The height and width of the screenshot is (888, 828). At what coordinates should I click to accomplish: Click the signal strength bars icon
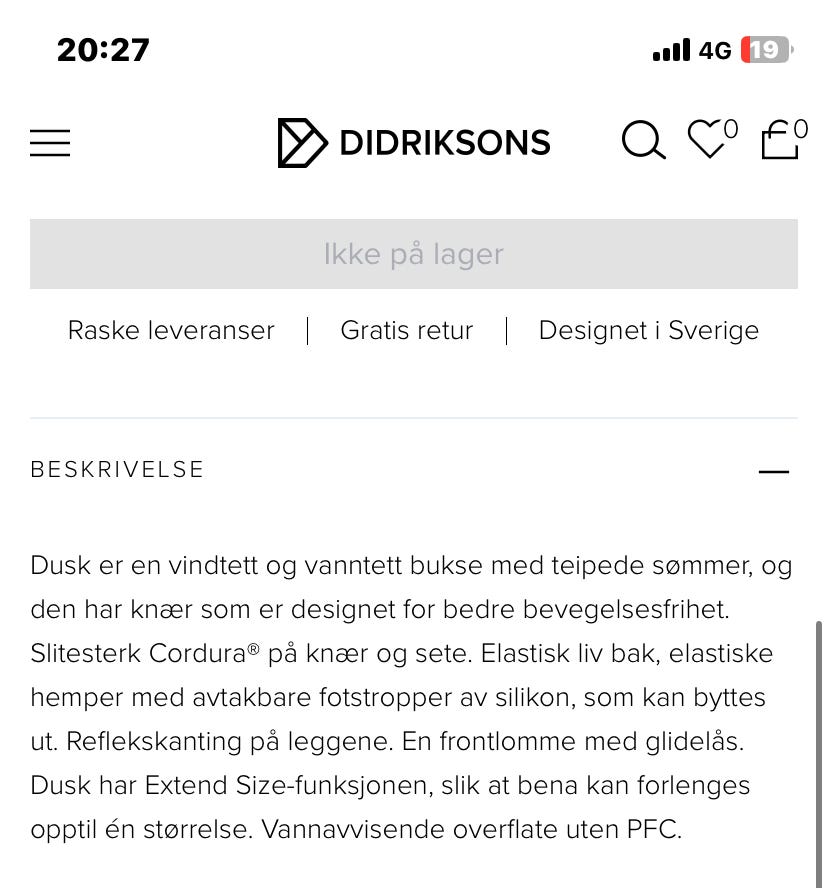[x=670, y=50]
